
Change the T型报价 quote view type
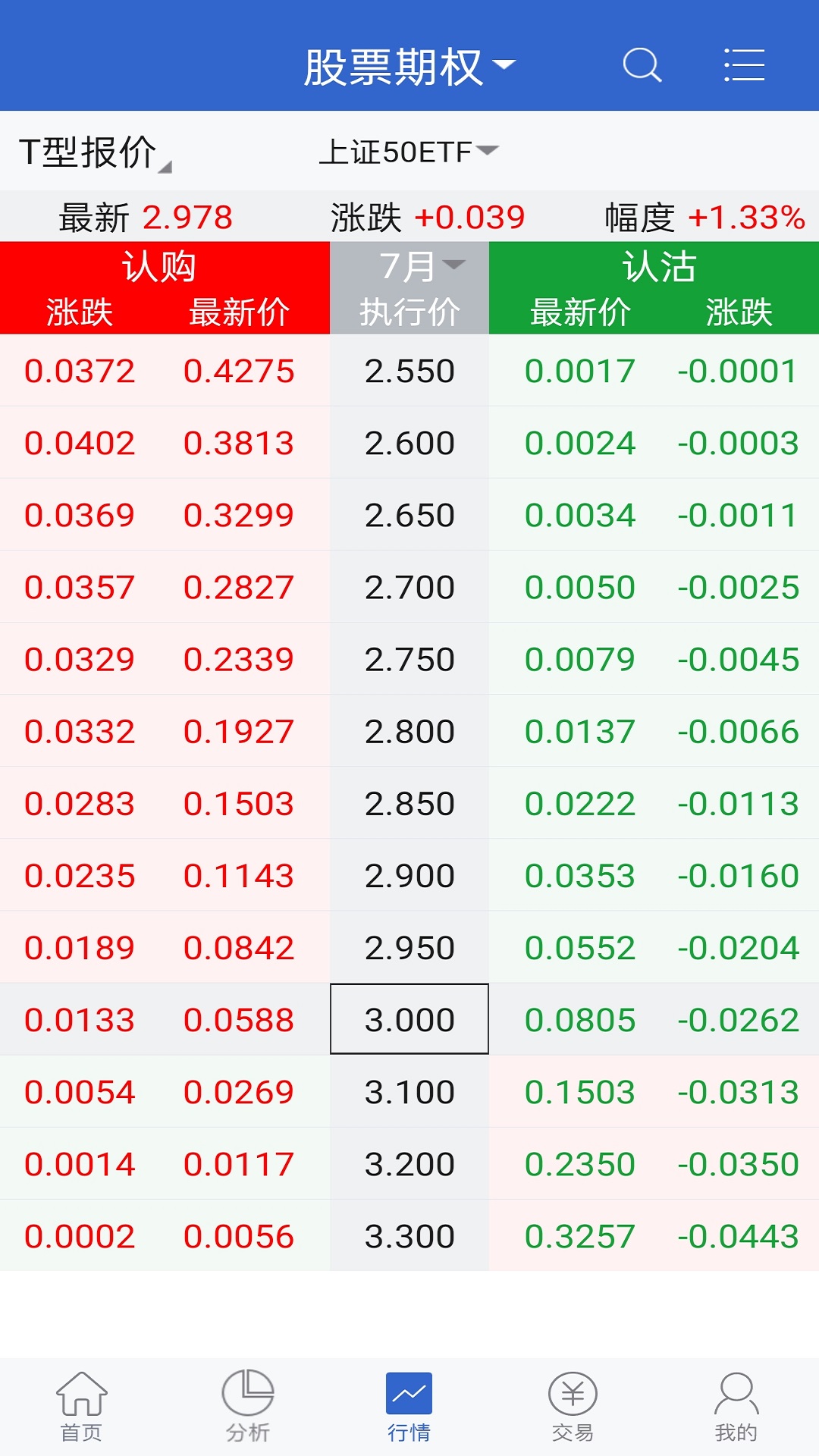click(96, 152)
